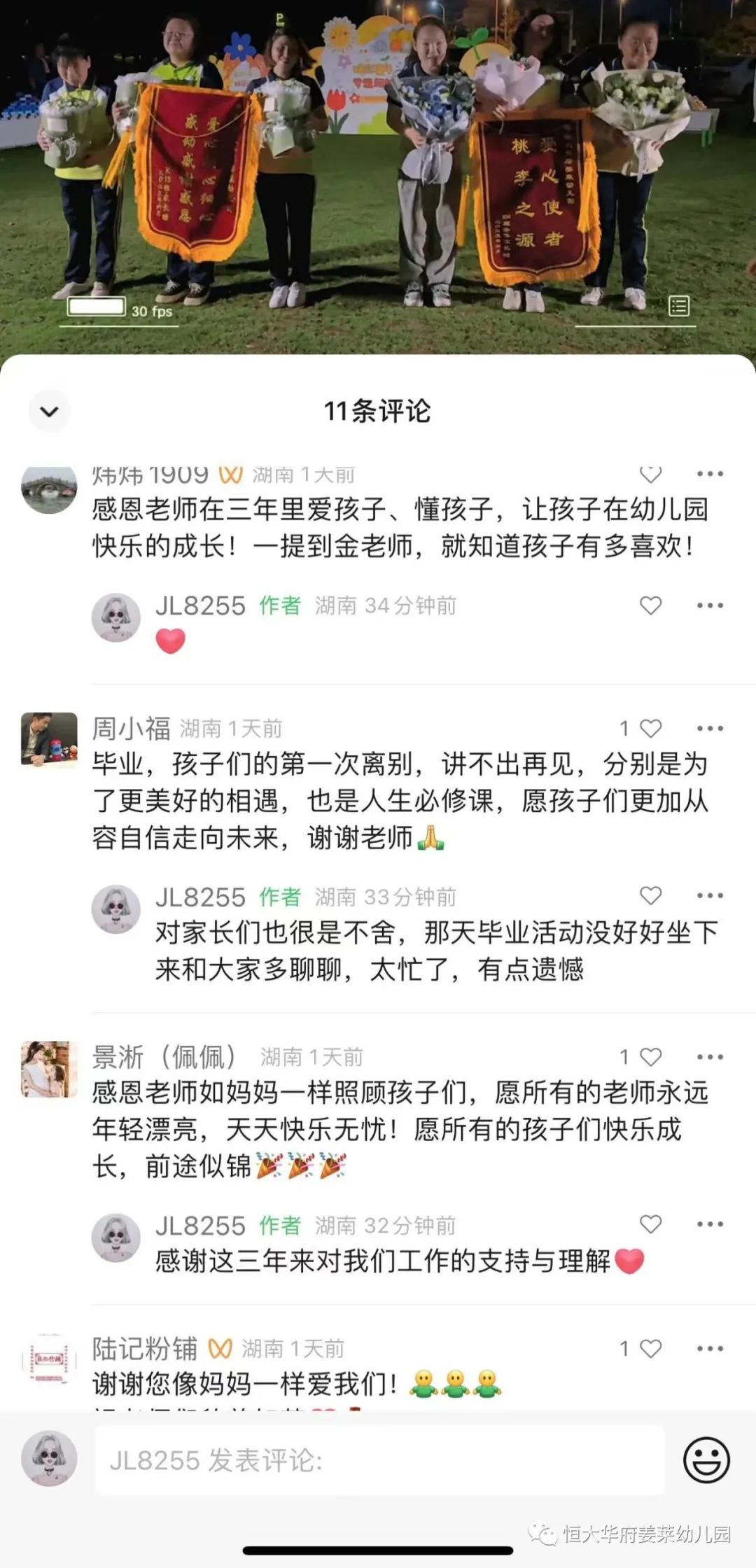Like 景淅（佩佩）'s comment

(650, 1057)
